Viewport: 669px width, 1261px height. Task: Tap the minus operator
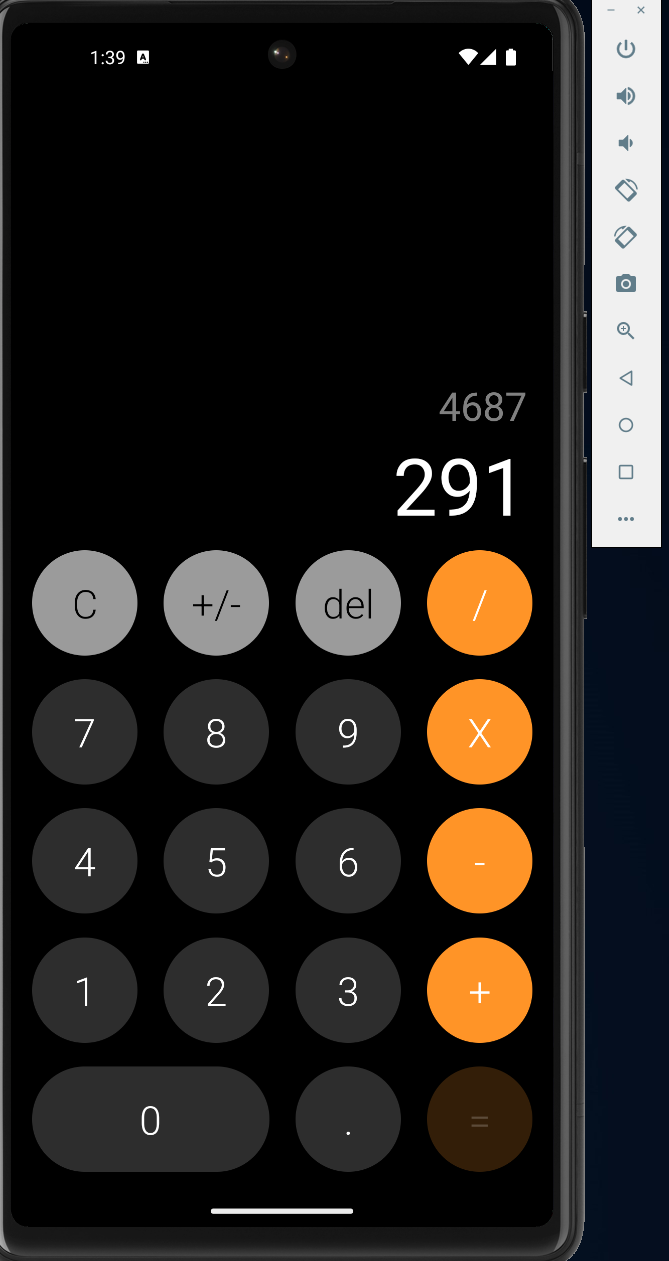tap(479, 861)
